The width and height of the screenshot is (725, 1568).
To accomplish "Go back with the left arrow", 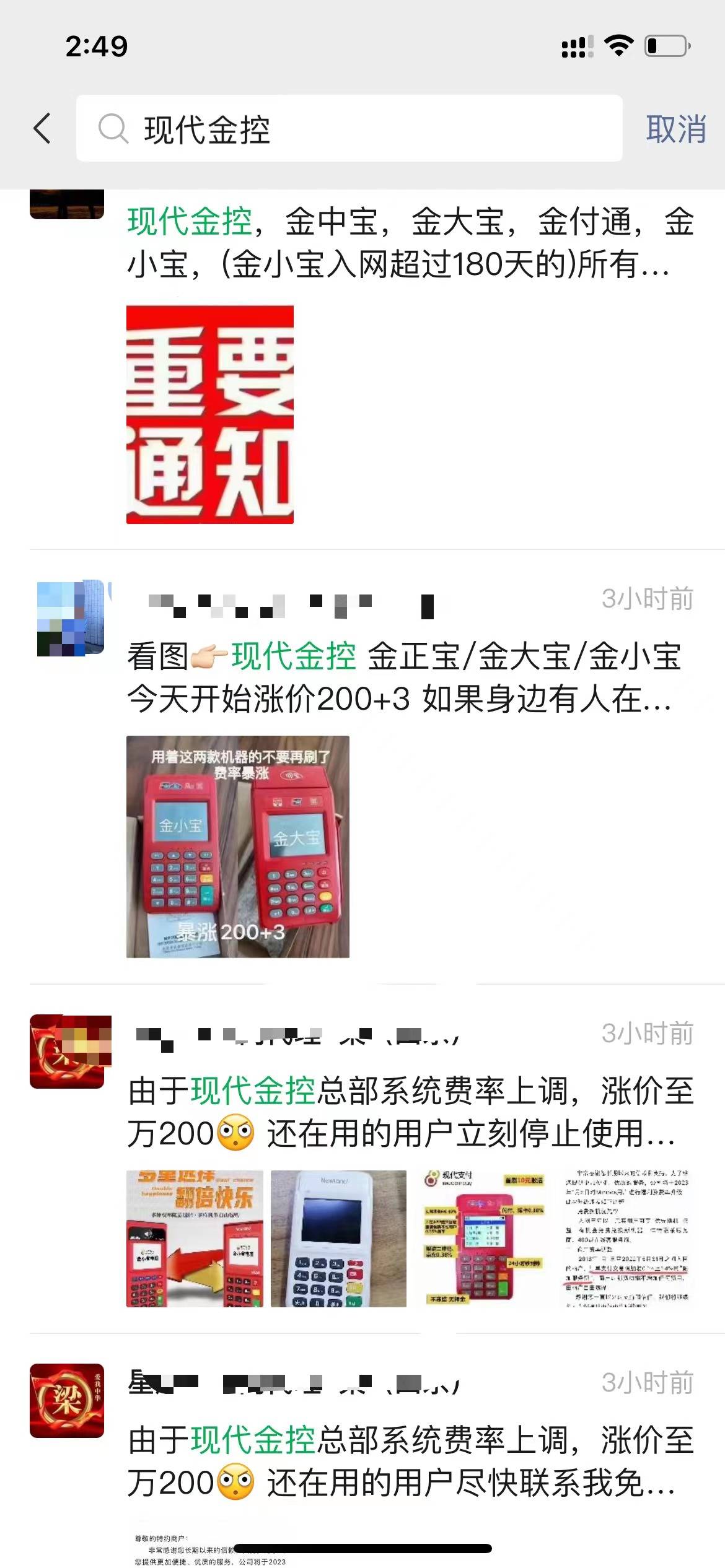I will click(x=42, y=129).
